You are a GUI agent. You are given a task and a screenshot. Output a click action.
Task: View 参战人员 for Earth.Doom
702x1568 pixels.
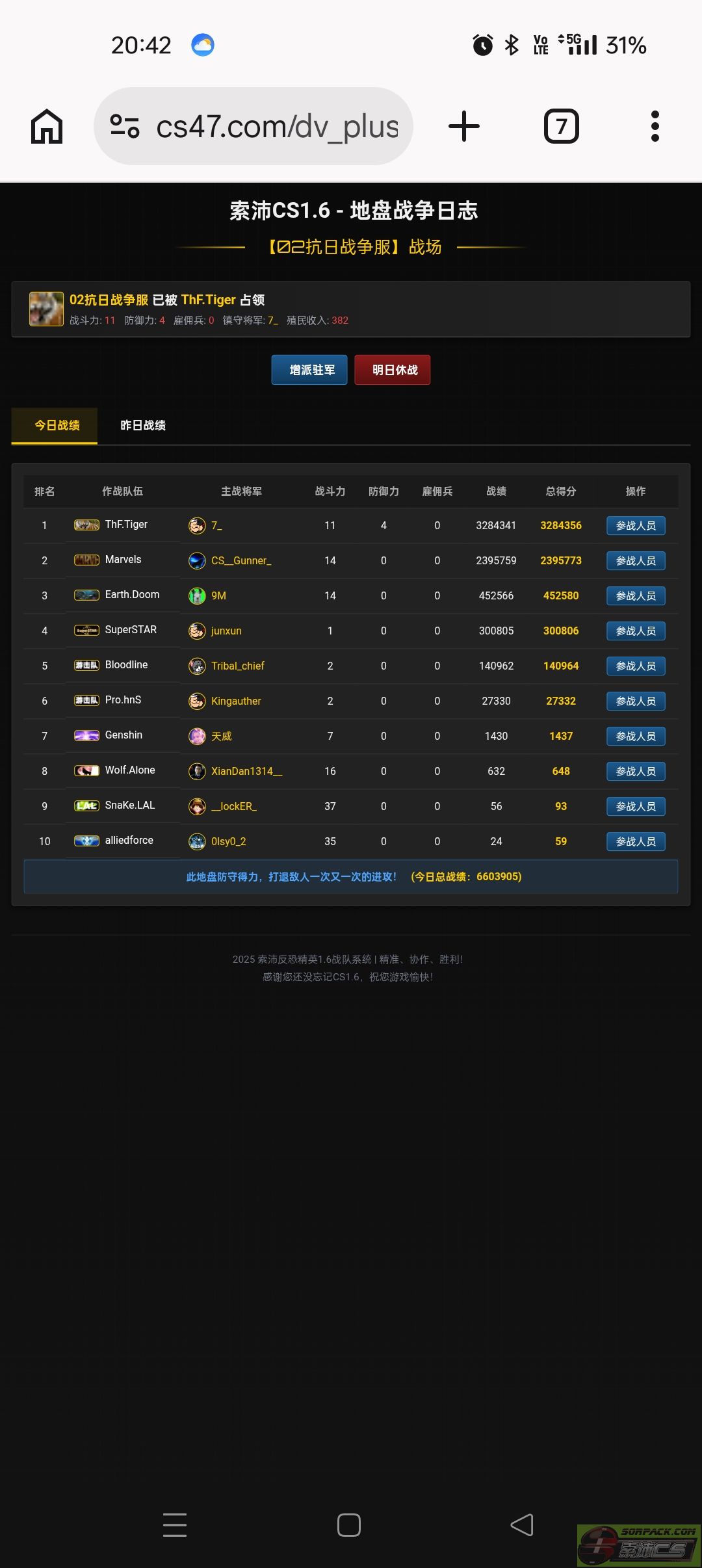click(x=635, y=595)
